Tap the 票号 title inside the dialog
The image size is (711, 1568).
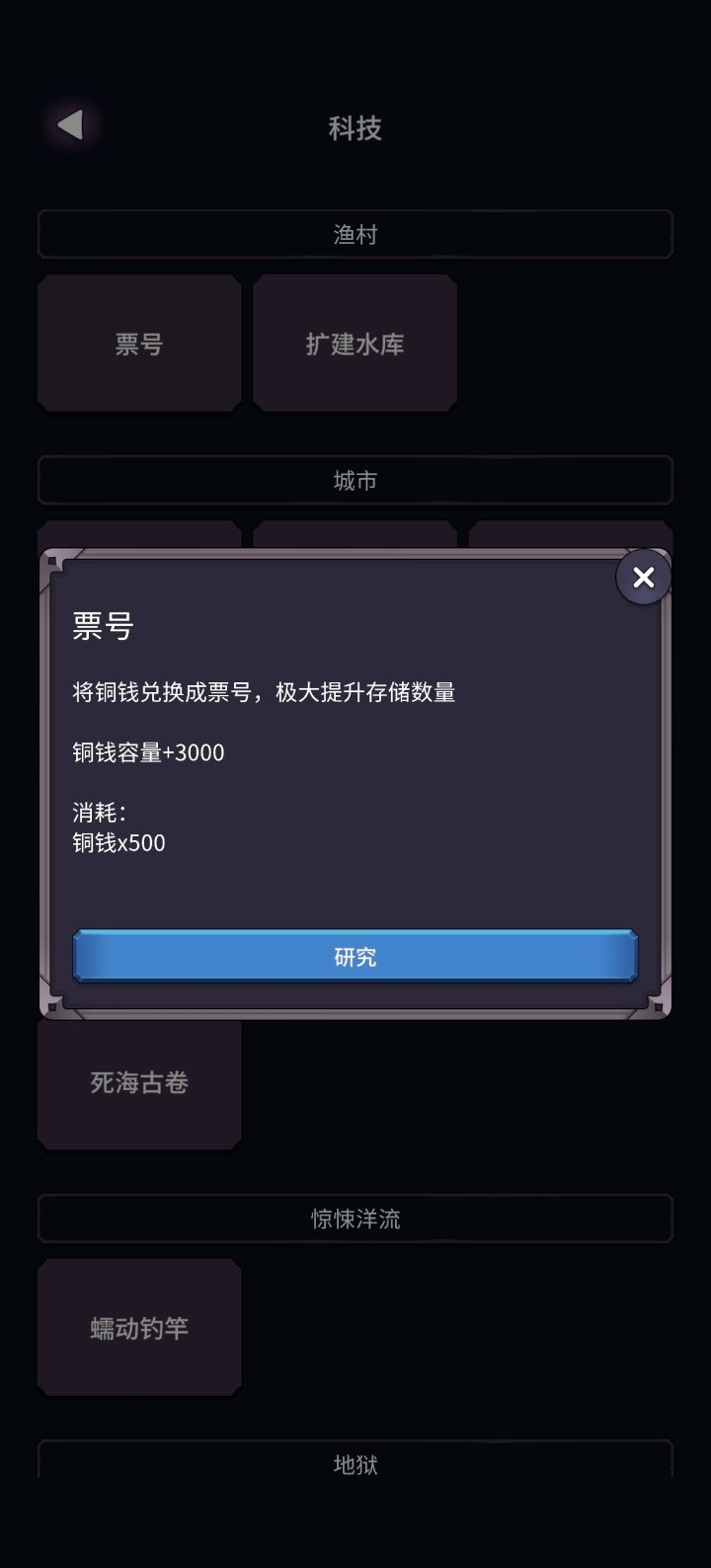point(102,626)
